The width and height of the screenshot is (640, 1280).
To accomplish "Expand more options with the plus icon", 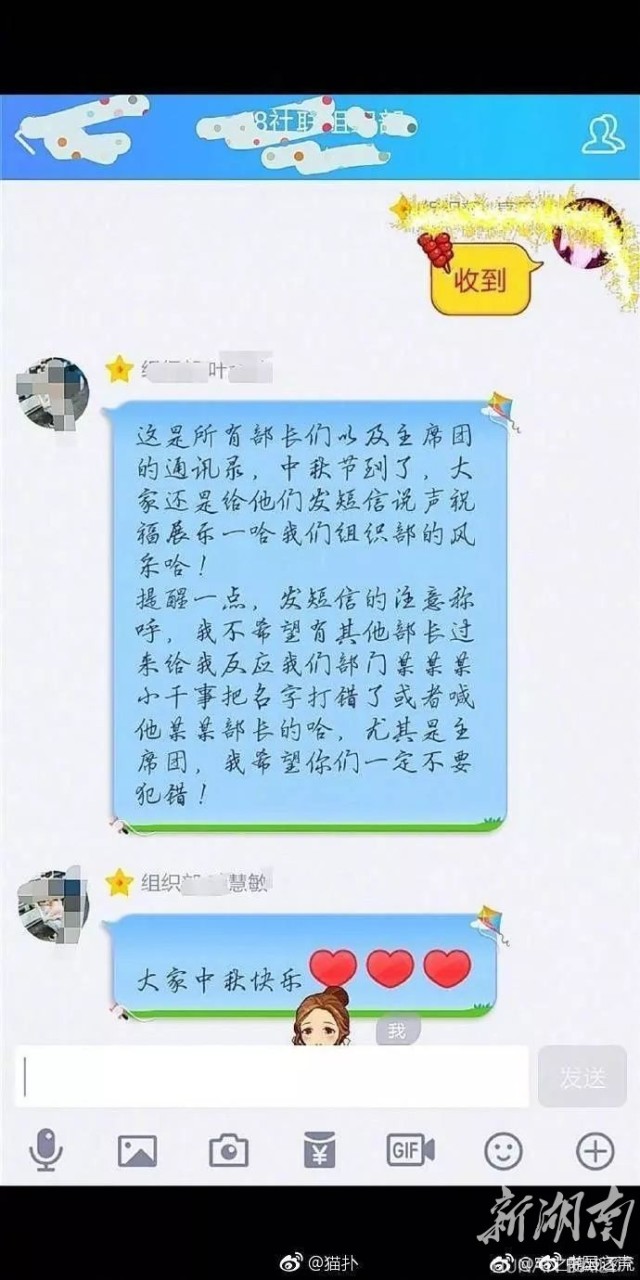I will [594, 1151].
